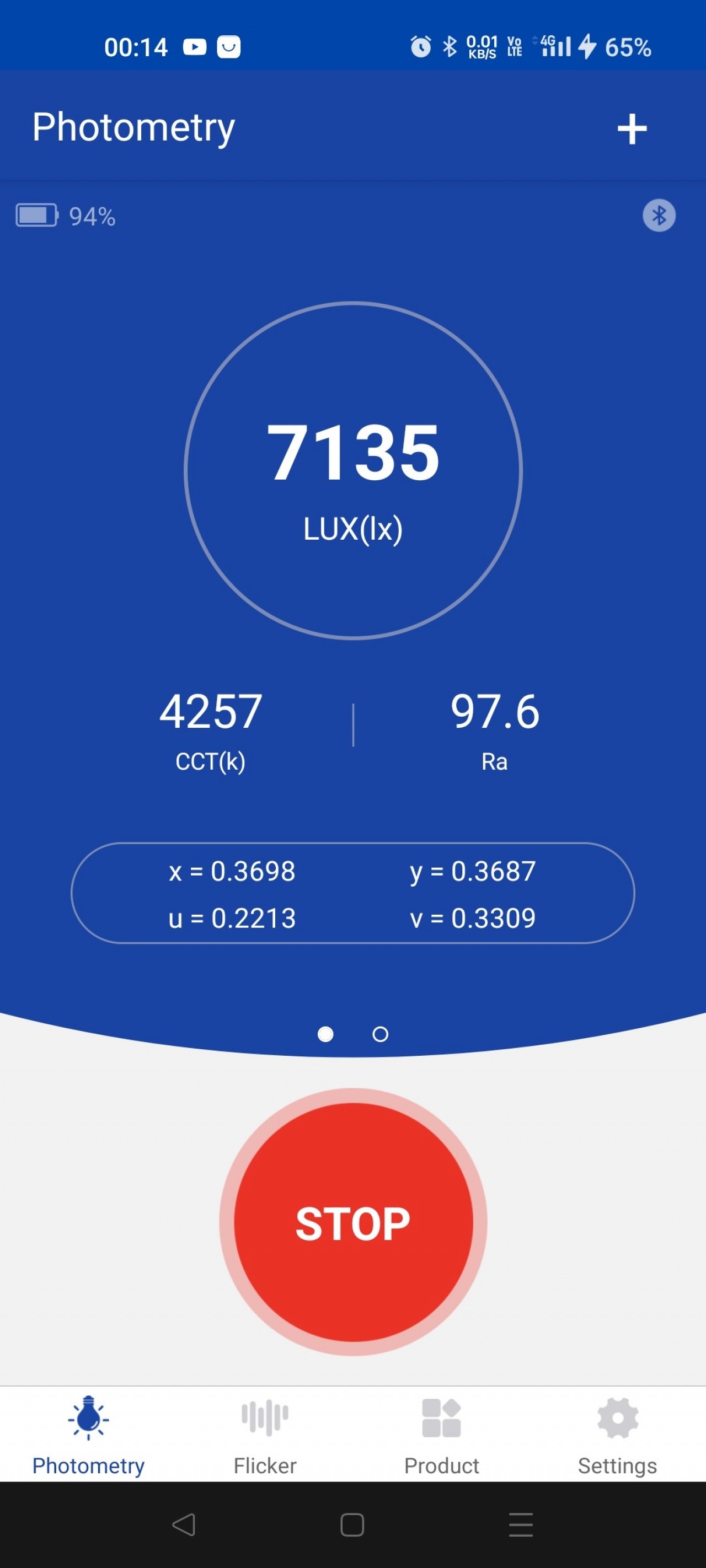Go back using the system back button
706x1568 pixels.
[x=183, y=1524]
